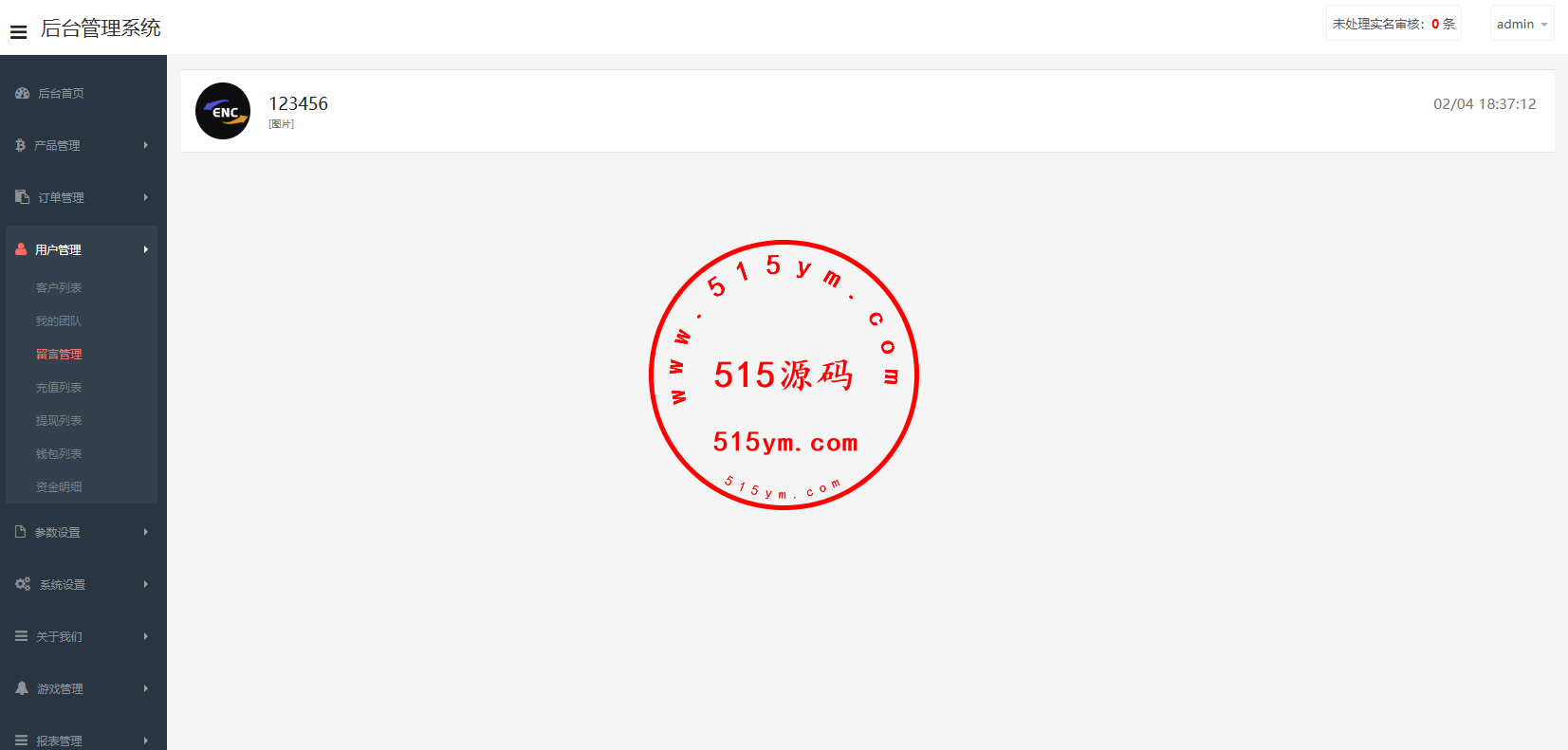Select 我的团队 submenu item
Screen dimensions: 1568x750
[59, 320]
